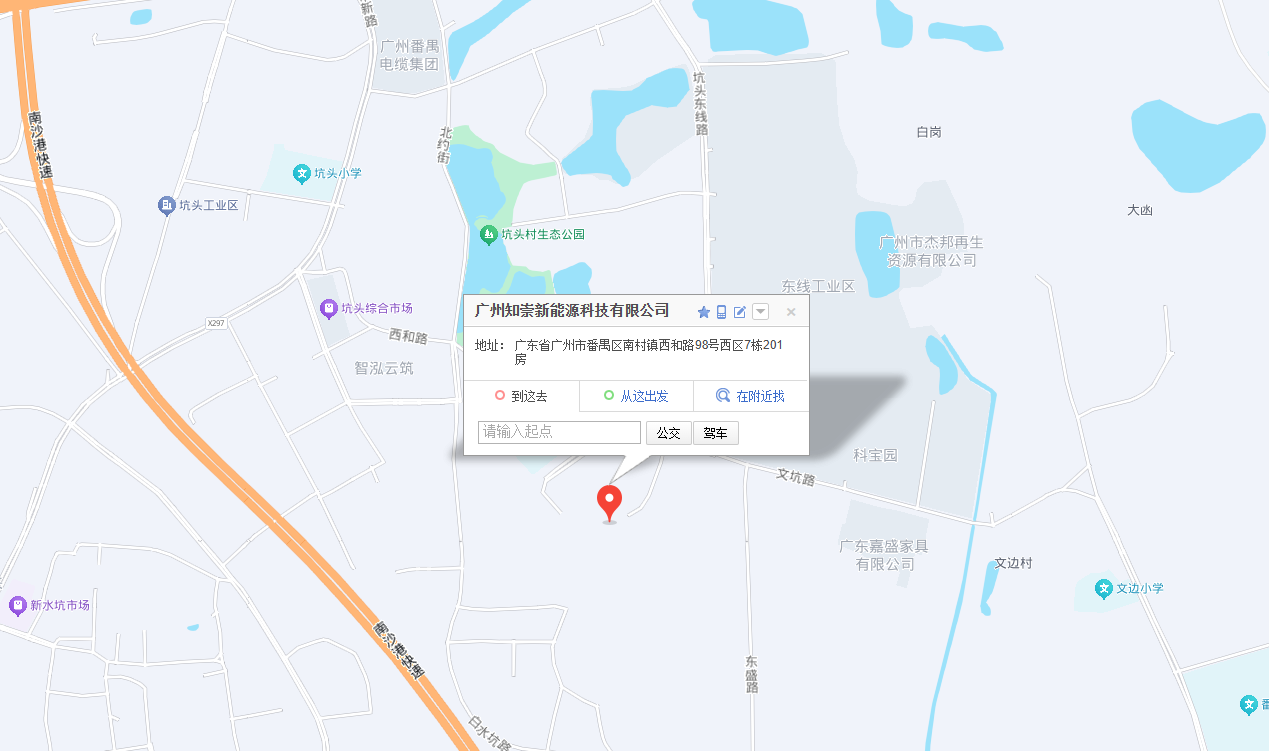
Task: Tap the edit pencil icon
Action: (740, 312)
